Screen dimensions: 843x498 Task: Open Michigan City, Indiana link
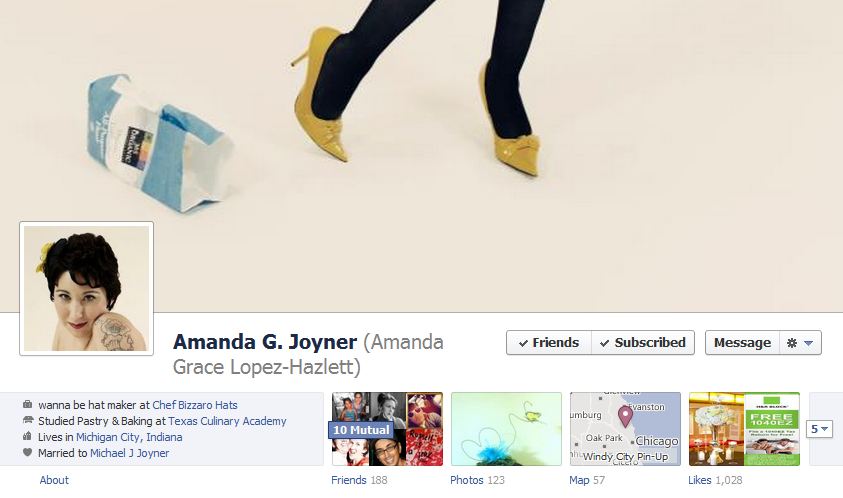(x=140, y=437)
